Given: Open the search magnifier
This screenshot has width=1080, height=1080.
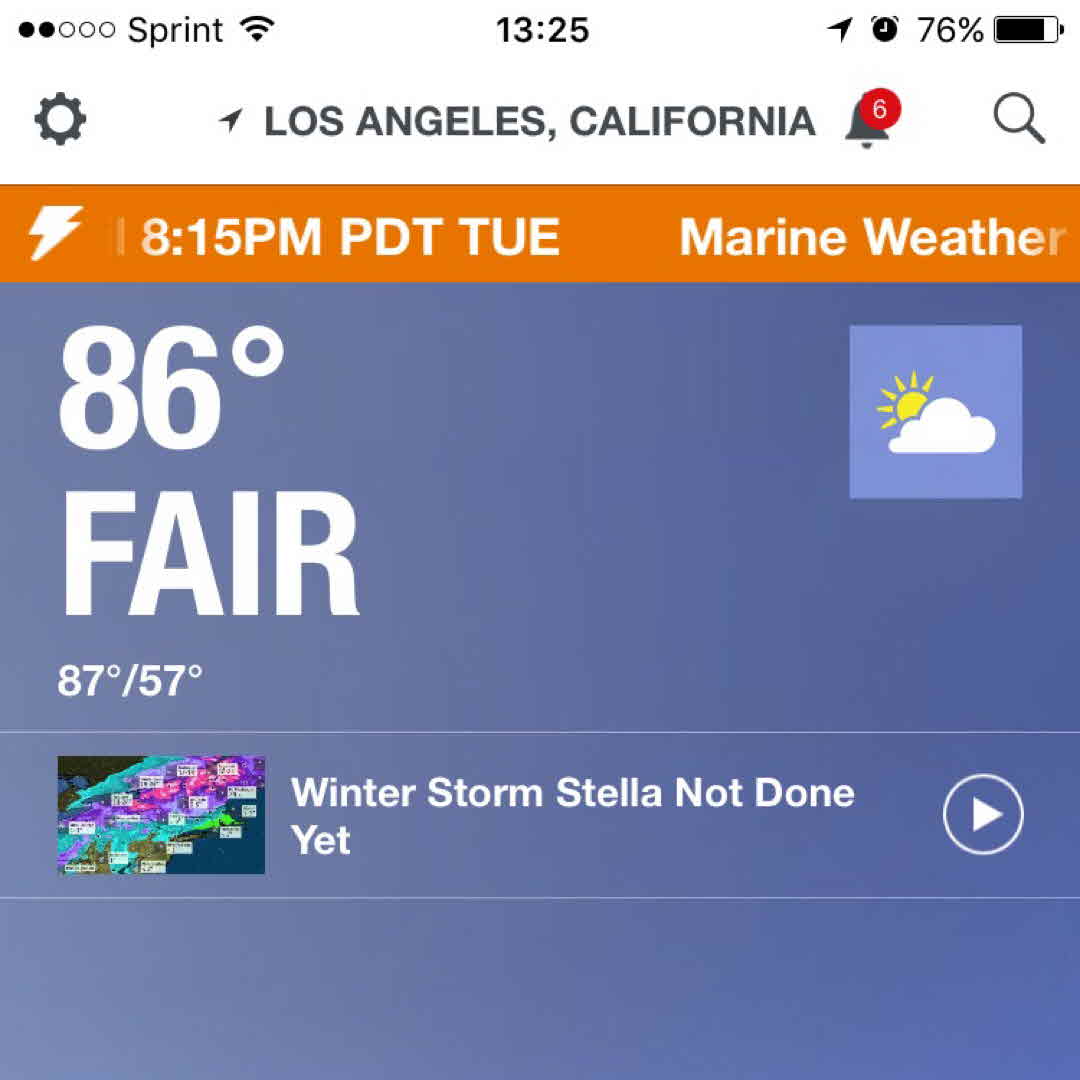Looking at the screenshot, I should tap(1019, 121).
